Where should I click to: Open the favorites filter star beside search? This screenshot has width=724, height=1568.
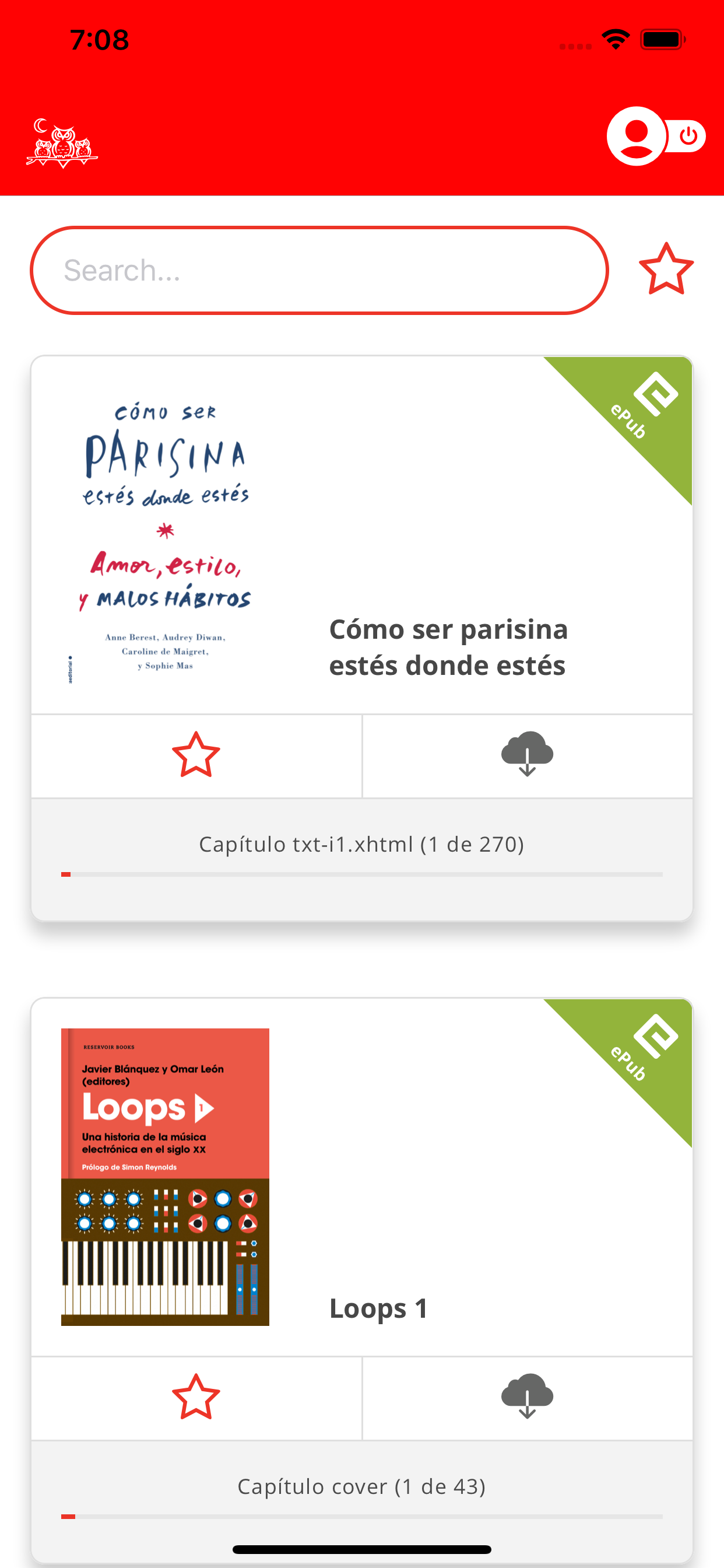666,269
